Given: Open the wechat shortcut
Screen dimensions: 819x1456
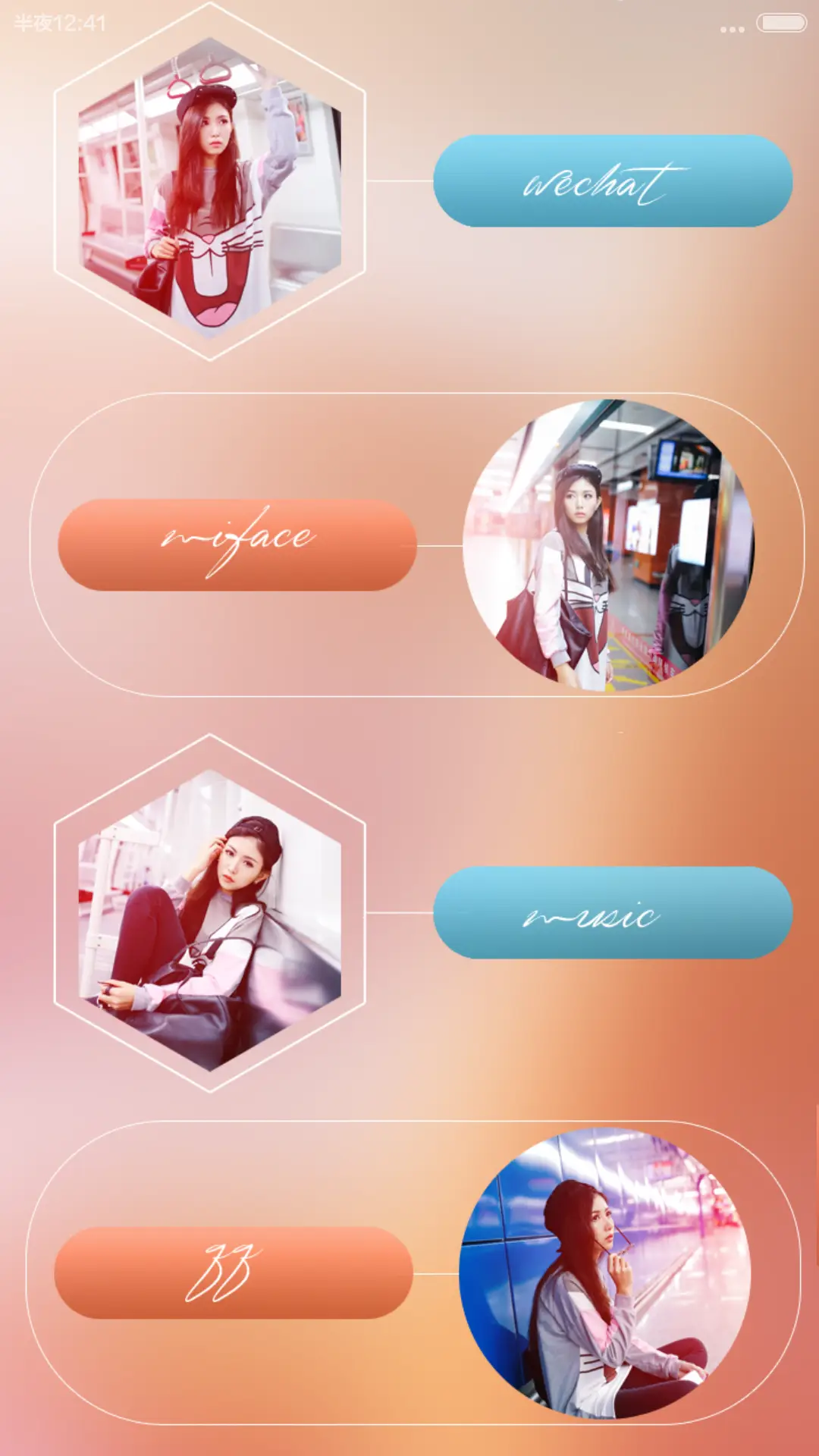Looking at the screenshot, I should (613, 181).
